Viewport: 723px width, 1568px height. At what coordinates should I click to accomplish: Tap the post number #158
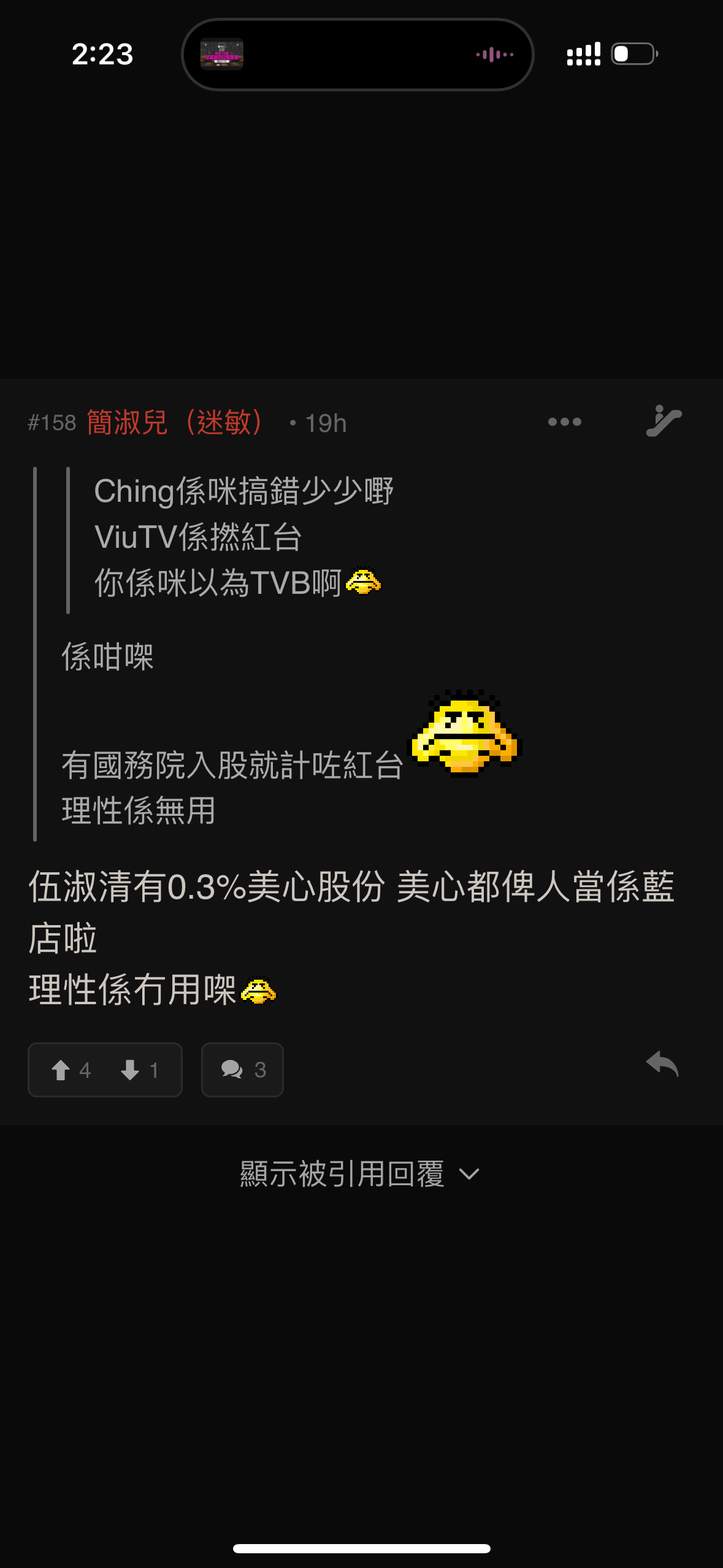tap(51, 422)
